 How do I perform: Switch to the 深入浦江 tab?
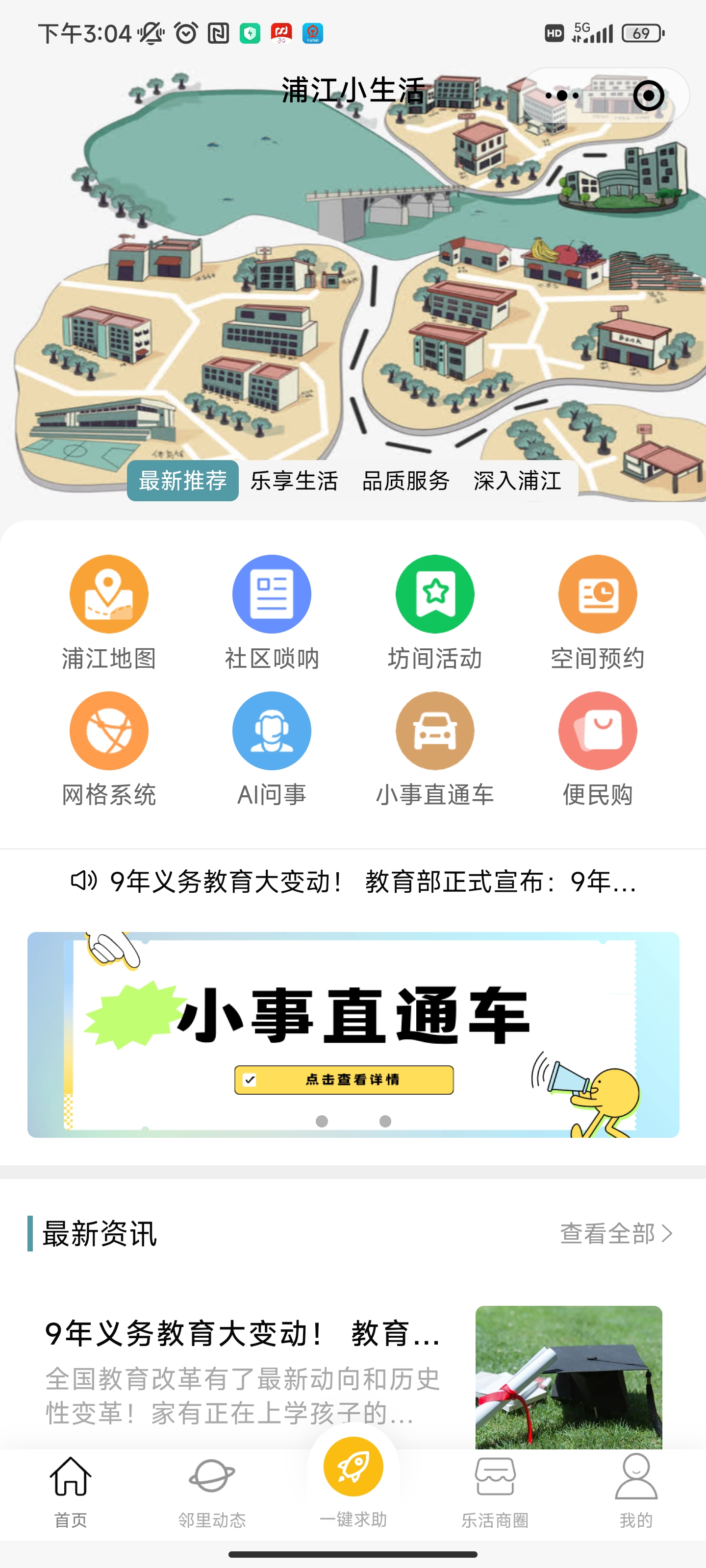click(518, 481)
